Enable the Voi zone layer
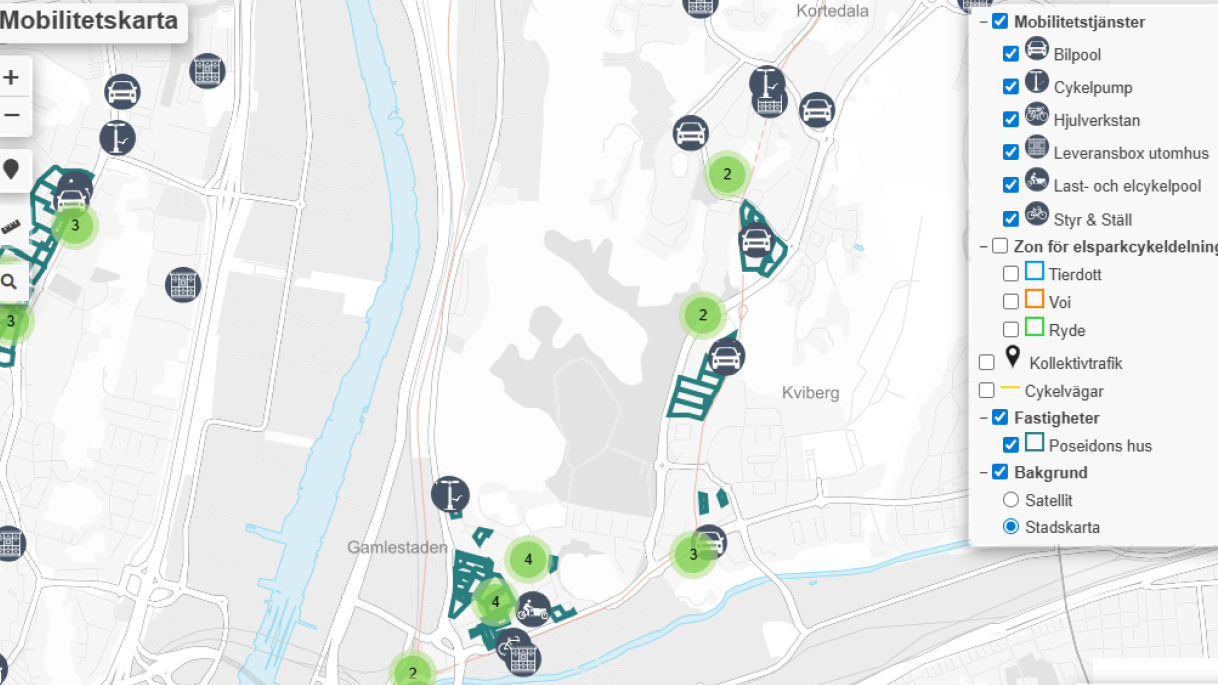This screenshot has height=685, width=1218. coord(1010,302)
